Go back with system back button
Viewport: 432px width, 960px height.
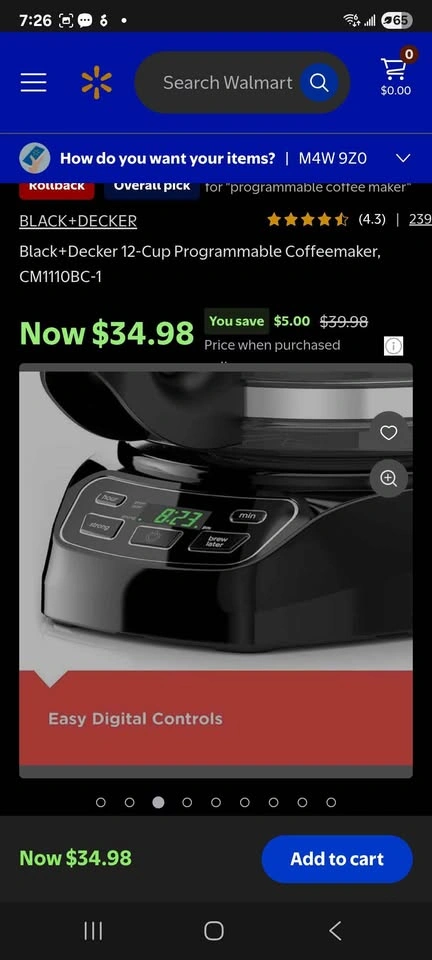click(335, 931)
